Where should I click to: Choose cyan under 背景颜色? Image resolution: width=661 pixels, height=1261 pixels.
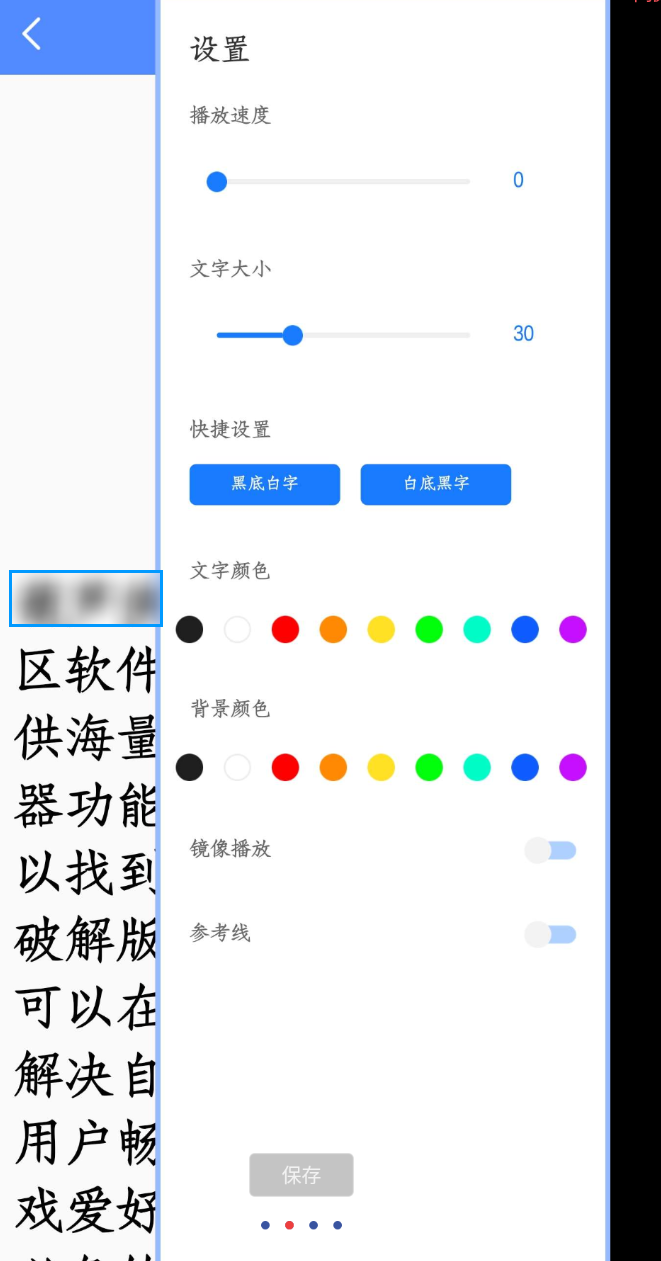[477, 767]
